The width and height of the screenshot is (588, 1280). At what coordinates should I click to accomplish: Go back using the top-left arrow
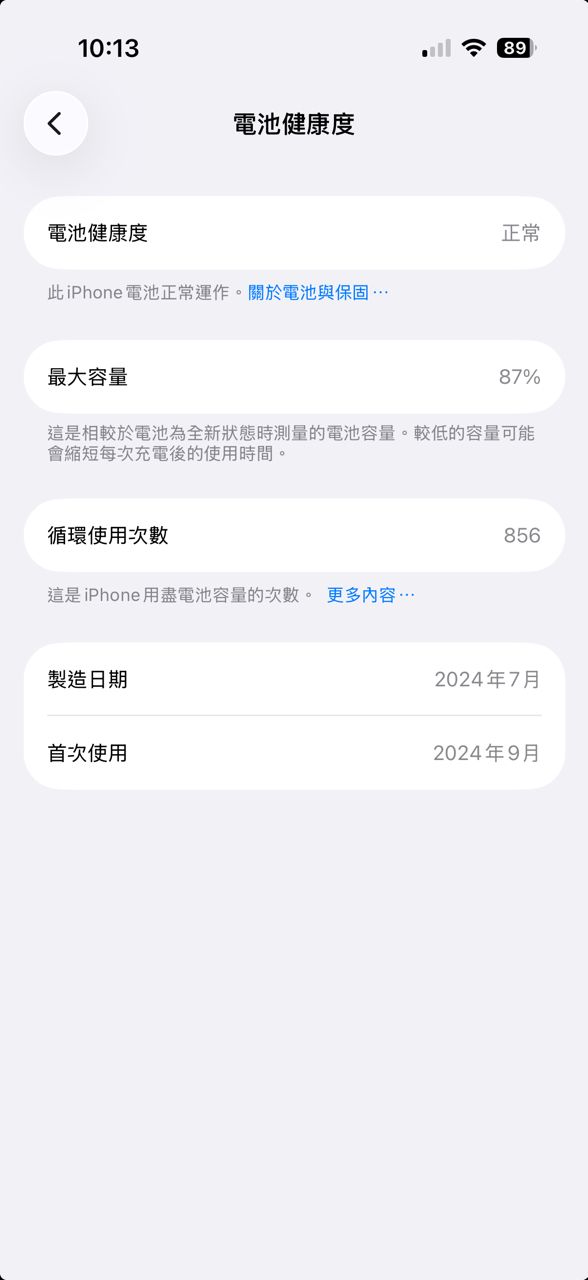click(56, 123)
